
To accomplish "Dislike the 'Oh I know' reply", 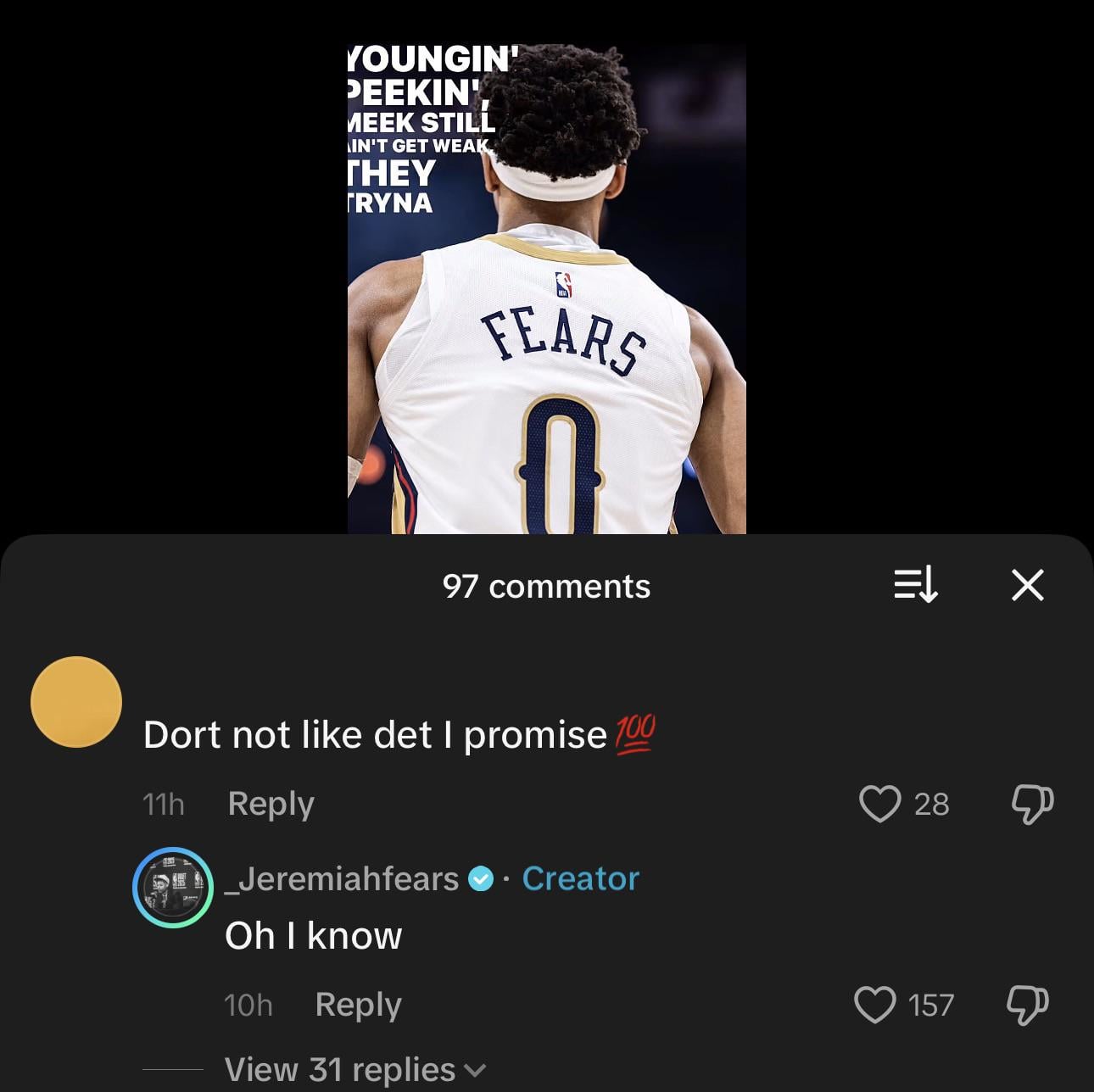I will click(1027, 1005).
